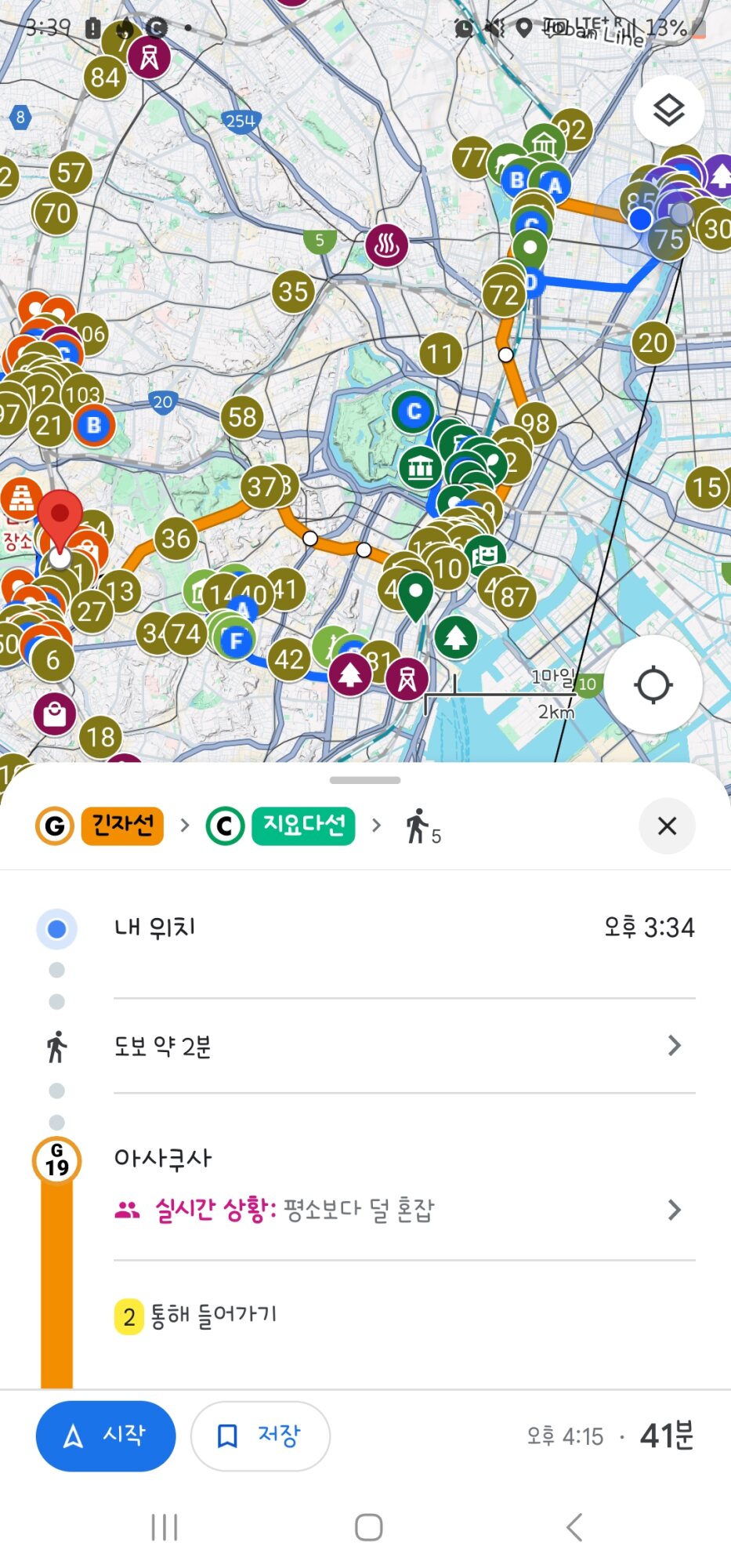Close the route details panel
Image resolution: width=731 pixels, height=1568 pixels.
(667, 826)
